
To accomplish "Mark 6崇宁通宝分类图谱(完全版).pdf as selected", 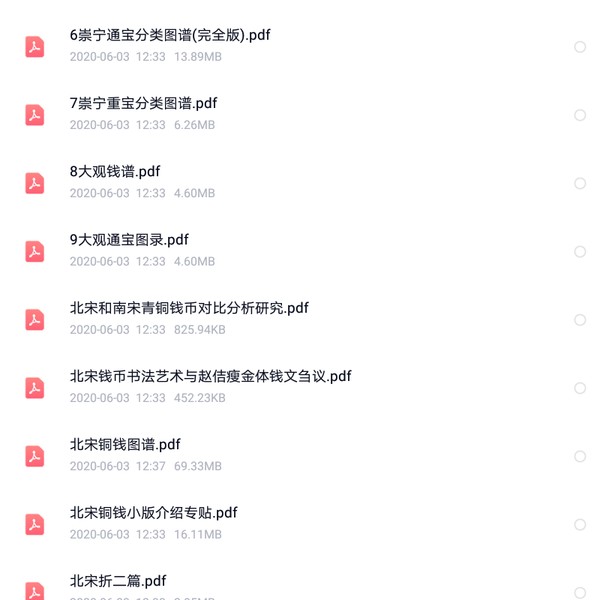I will click(580, 47).
